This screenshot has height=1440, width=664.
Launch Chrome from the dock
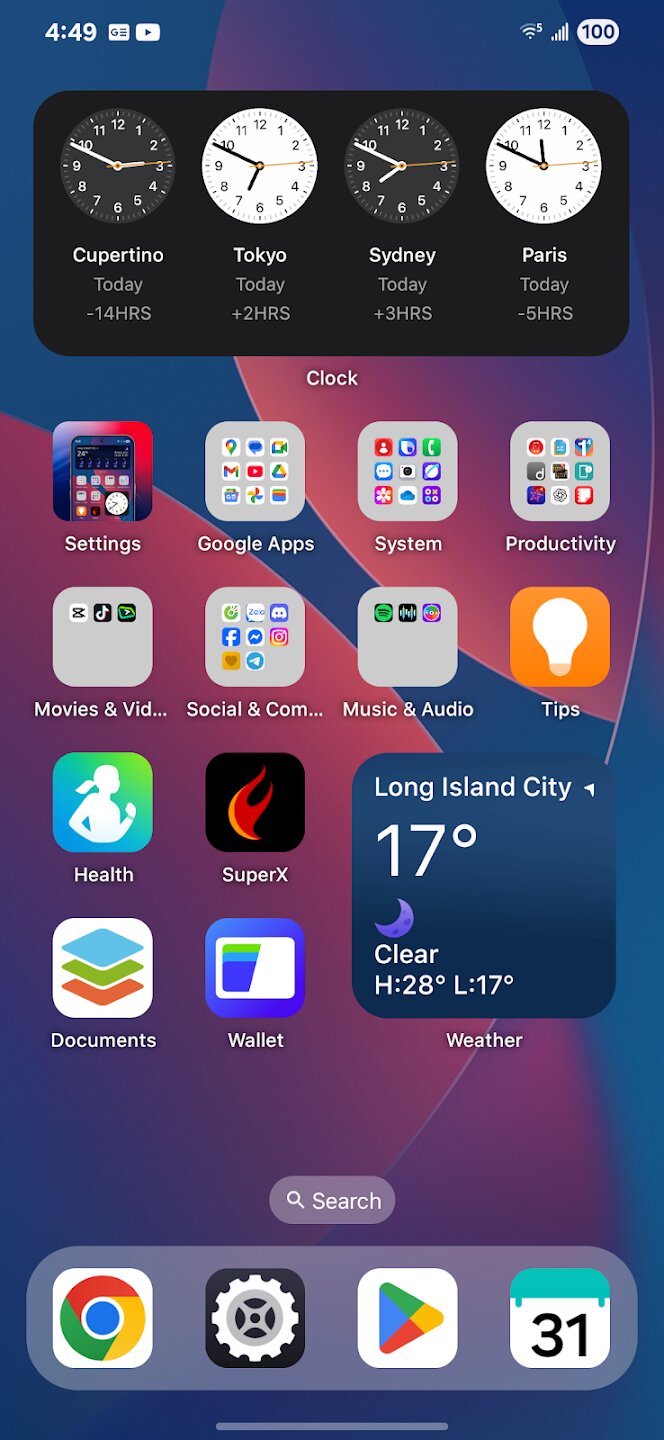tap(103, 1318)
